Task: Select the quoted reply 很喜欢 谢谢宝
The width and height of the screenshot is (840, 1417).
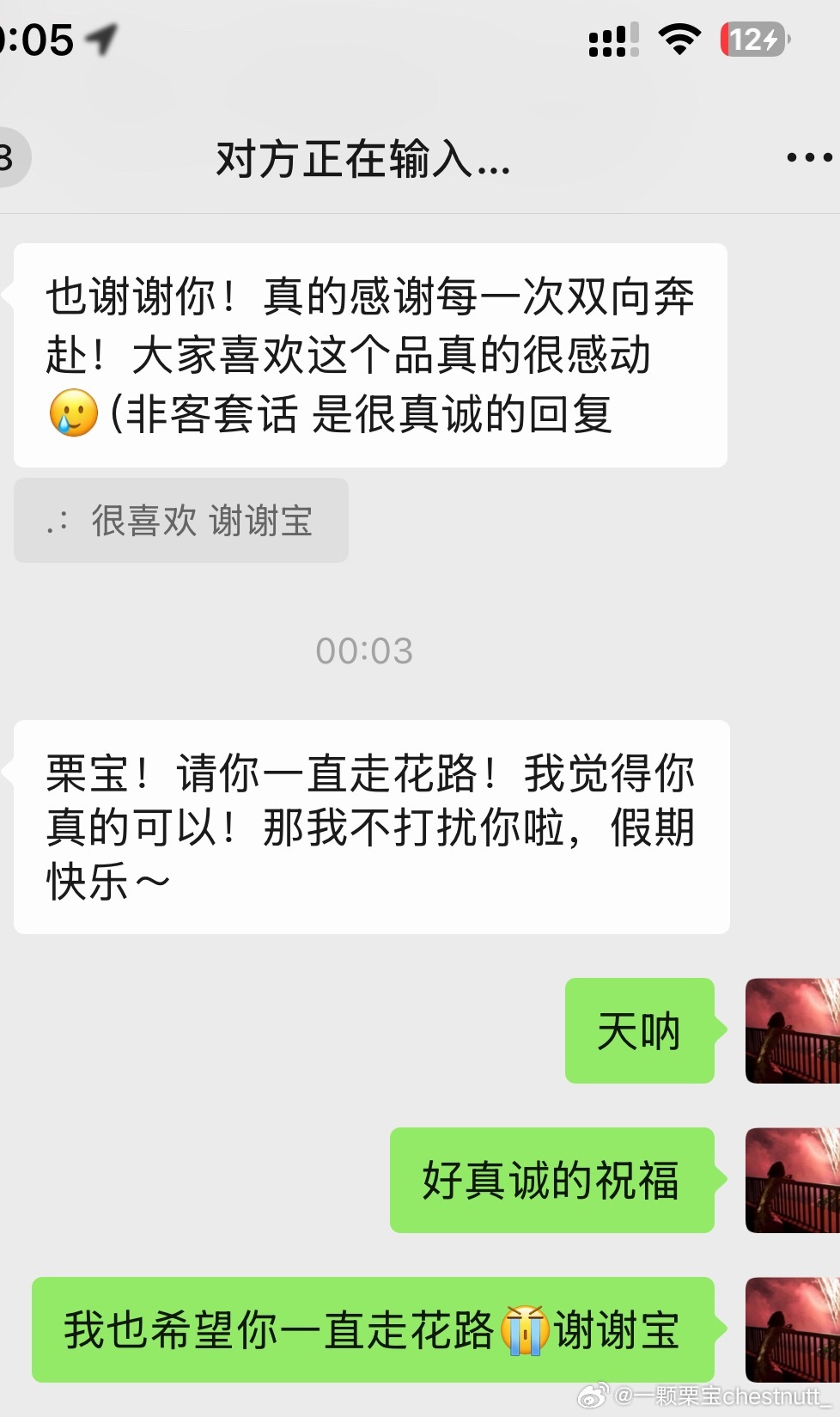Action: 181,520
